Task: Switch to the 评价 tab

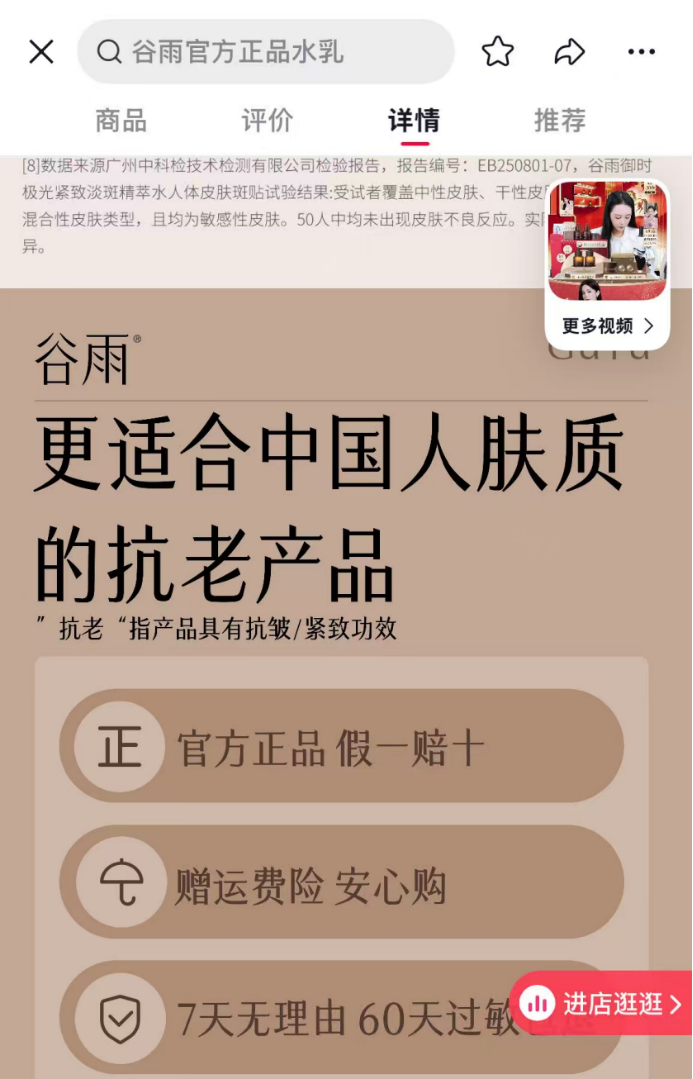Action: 267,121
